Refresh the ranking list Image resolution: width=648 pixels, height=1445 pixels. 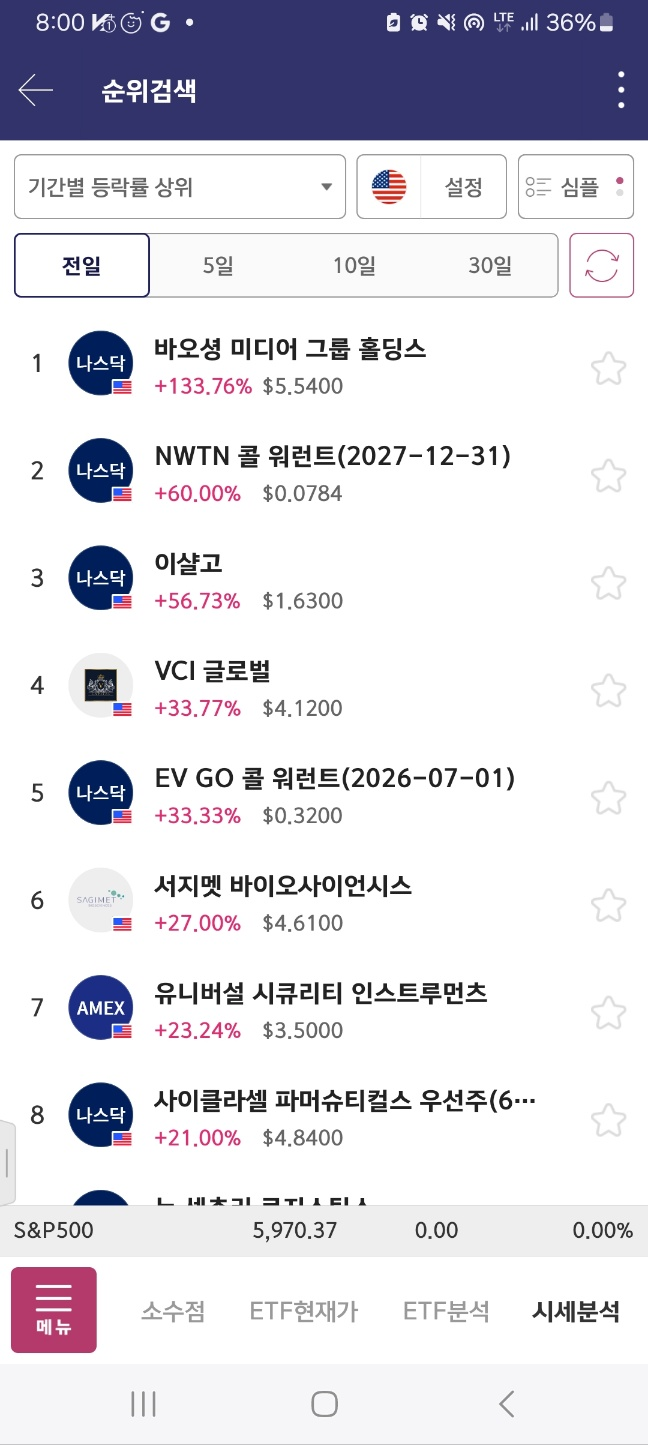coord(601,266)
